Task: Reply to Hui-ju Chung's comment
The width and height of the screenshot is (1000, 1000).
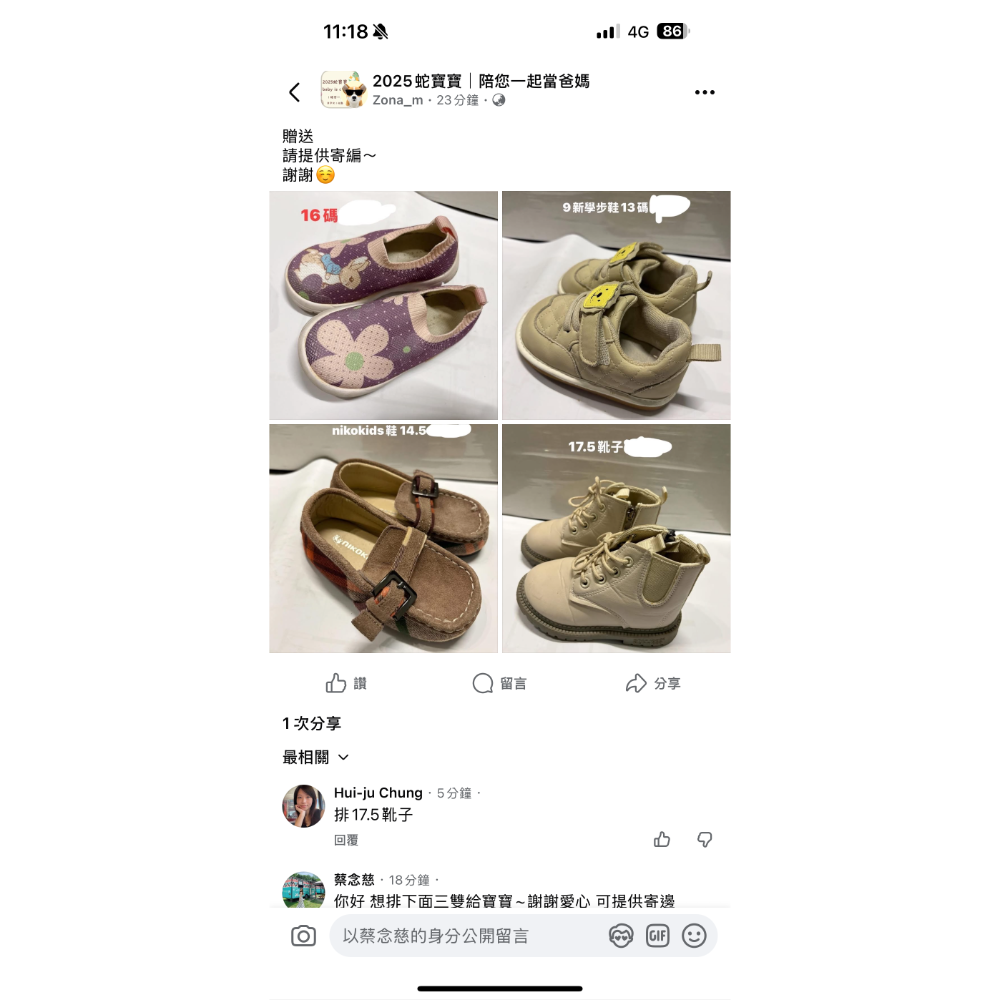Action: tap(346, 840)
